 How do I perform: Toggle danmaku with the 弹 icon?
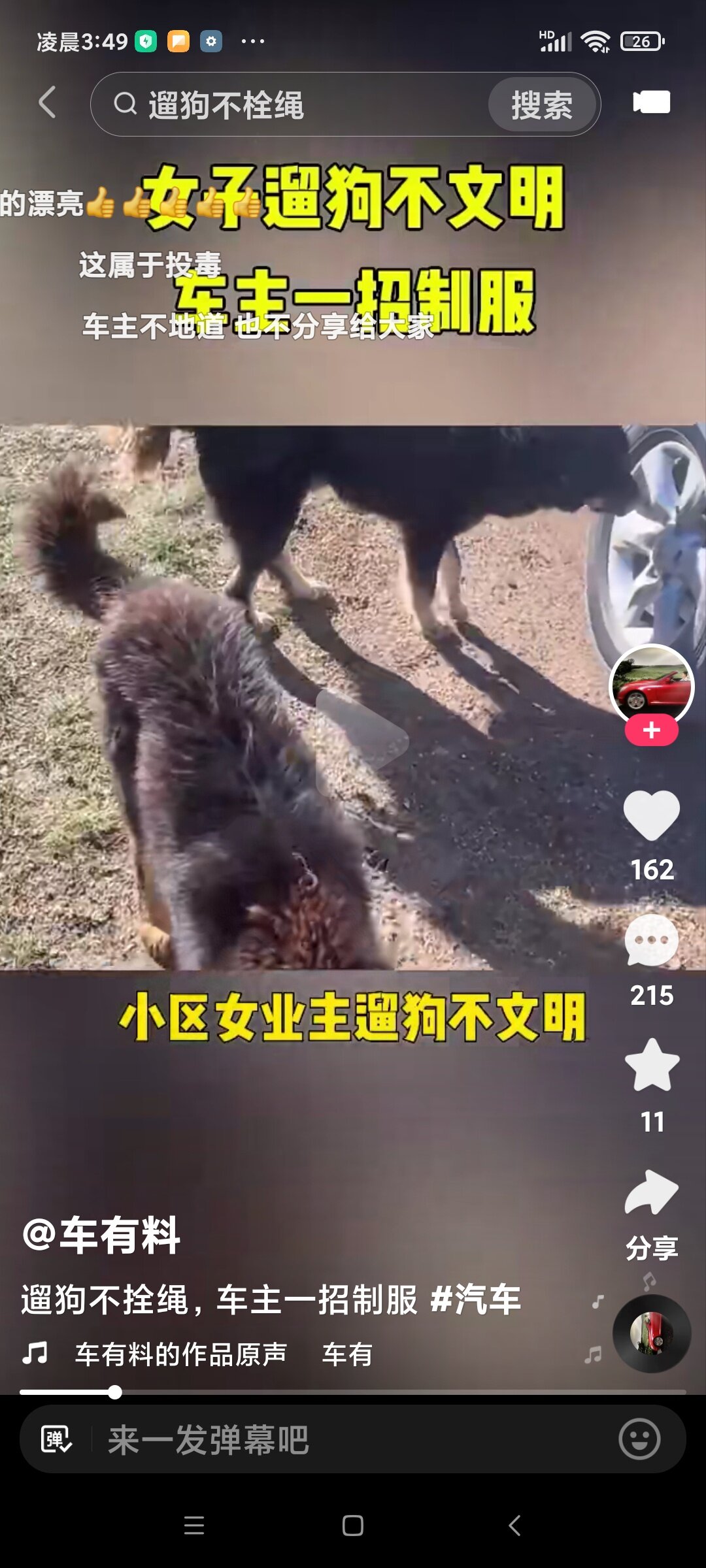click(x=56, y=1439)
